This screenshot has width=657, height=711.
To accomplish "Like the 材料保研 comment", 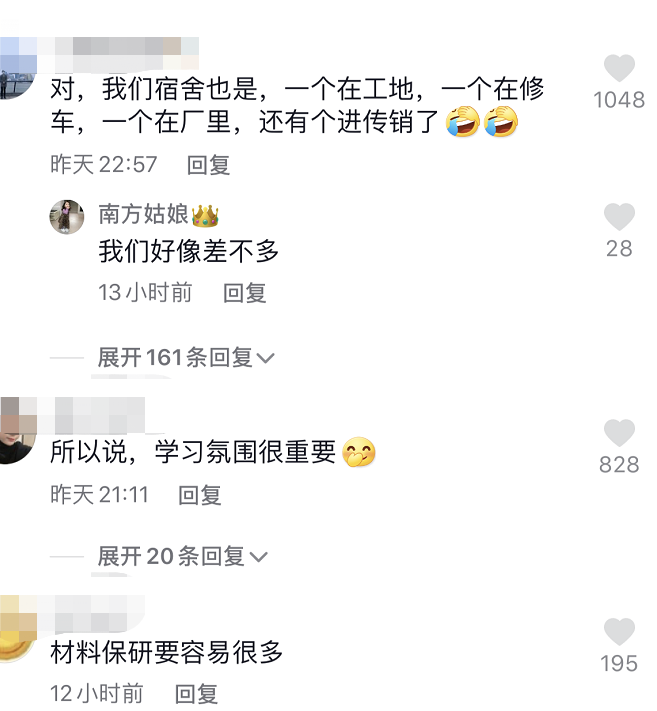I will (619, 632).
